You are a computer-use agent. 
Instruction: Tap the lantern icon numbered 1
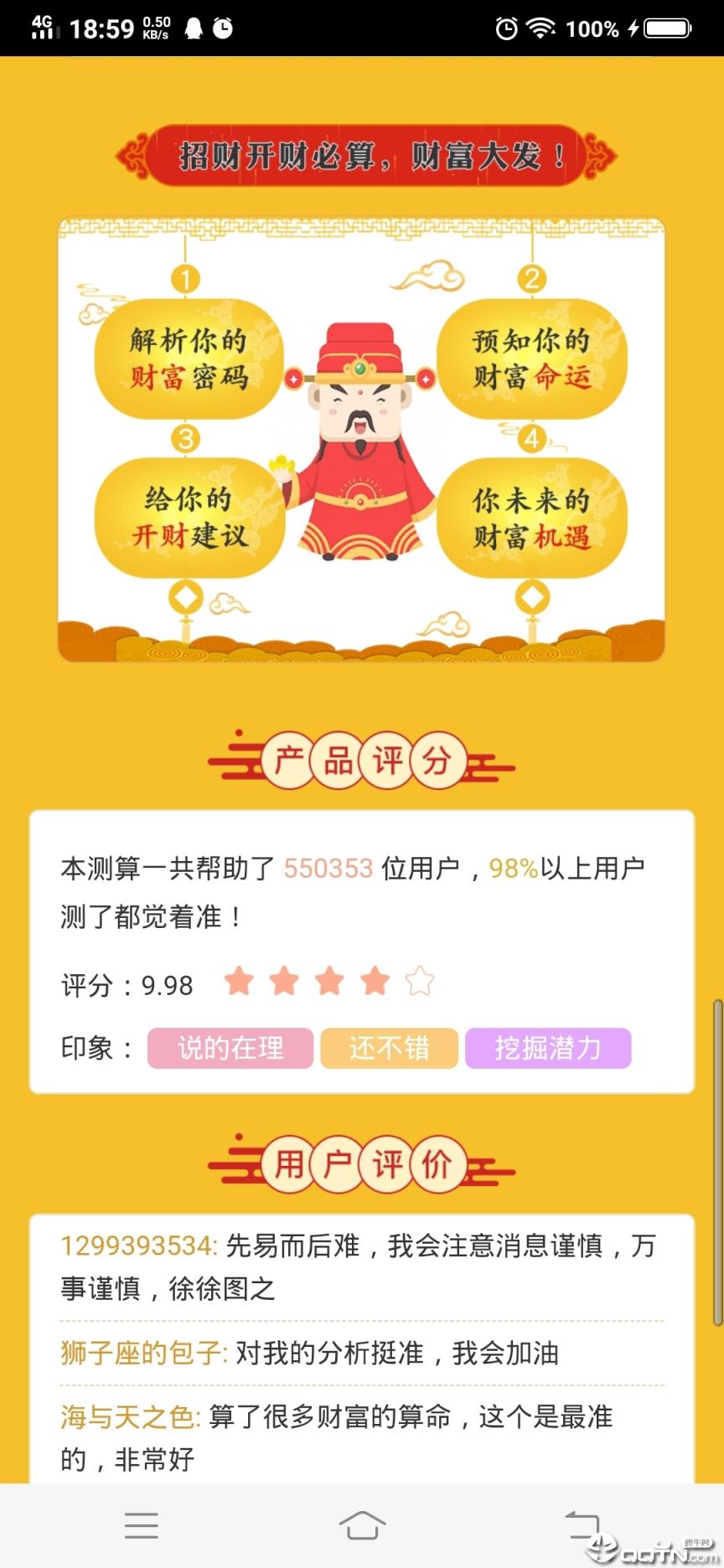pyautogui.click(x=185, y=280)
